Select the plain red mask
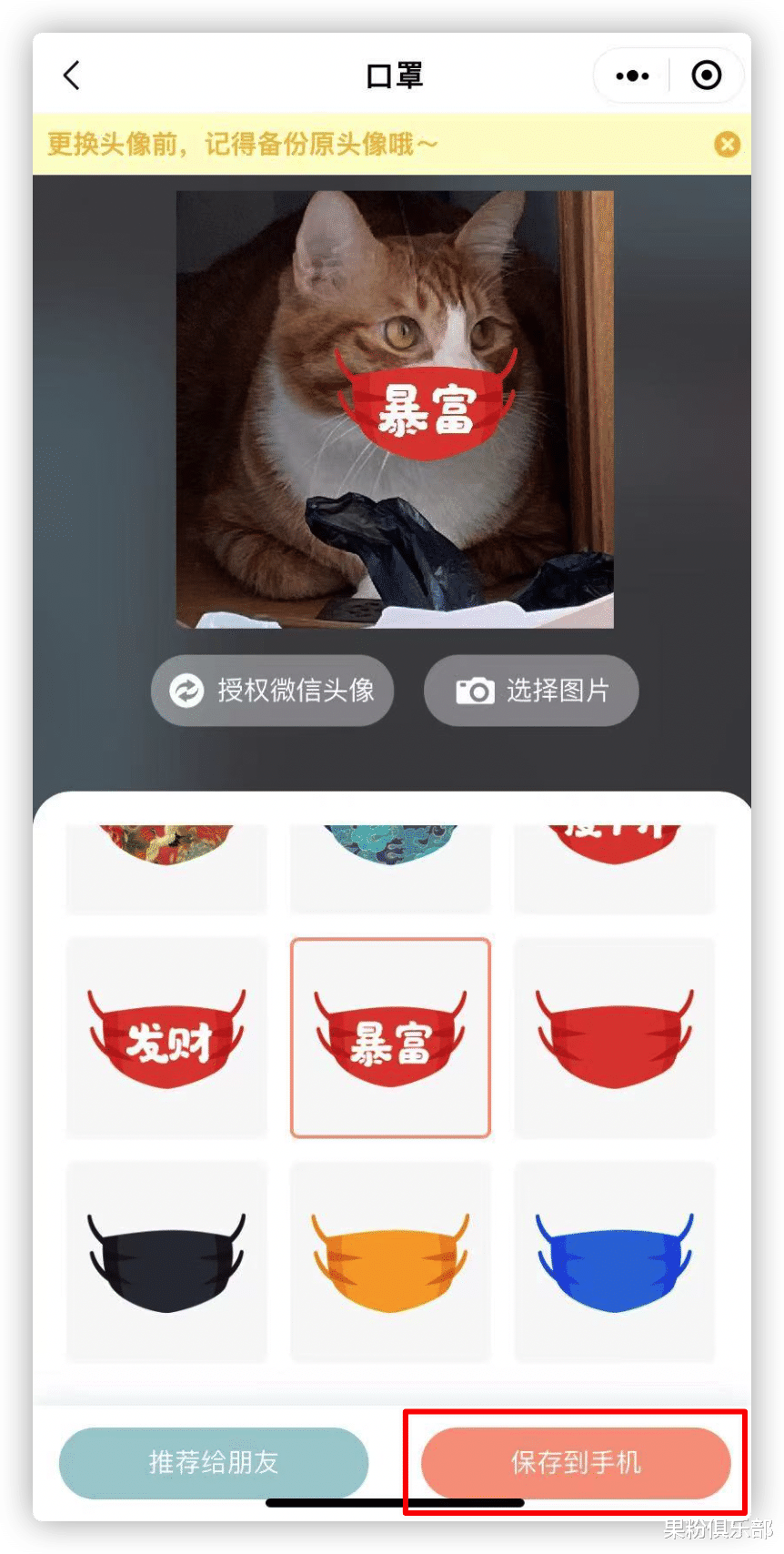Viewport: 784px width, 1554px height. [x=615, y=1037]
